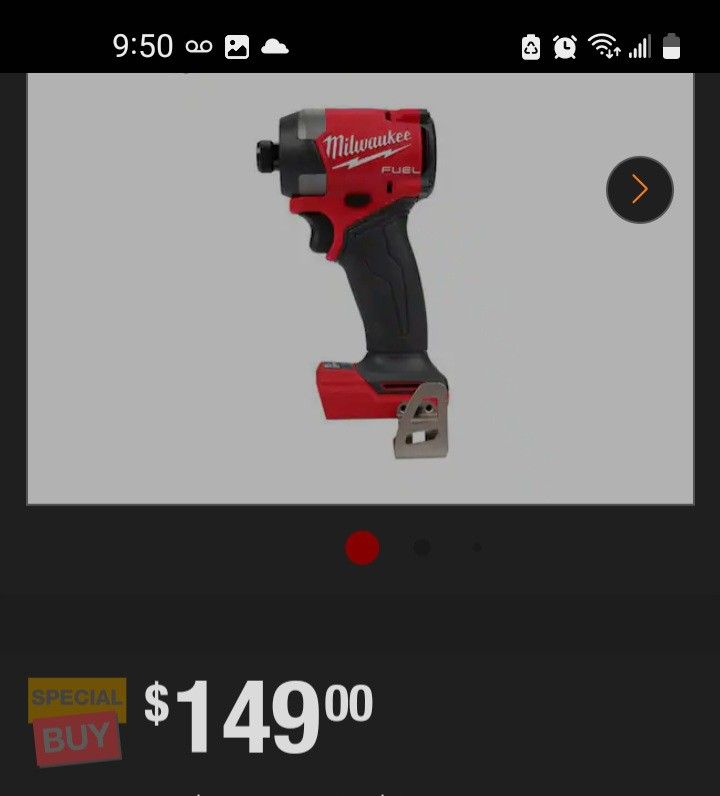Tap the alarm clock status icon
The height and width of the screenshot is (796, 720).
pos(563,46)
